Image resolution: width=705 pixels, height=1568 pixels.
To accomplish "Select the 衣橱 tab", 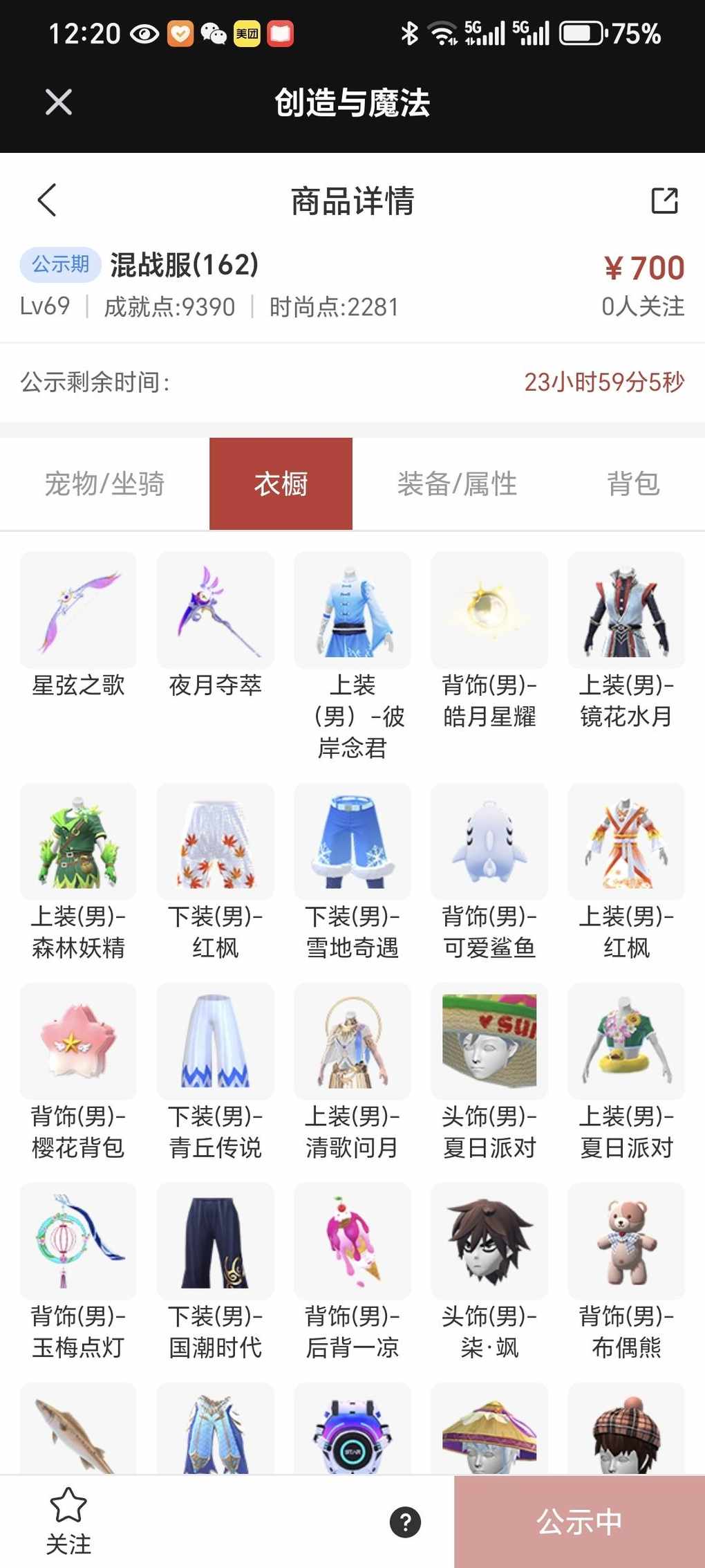I will 281,483.
